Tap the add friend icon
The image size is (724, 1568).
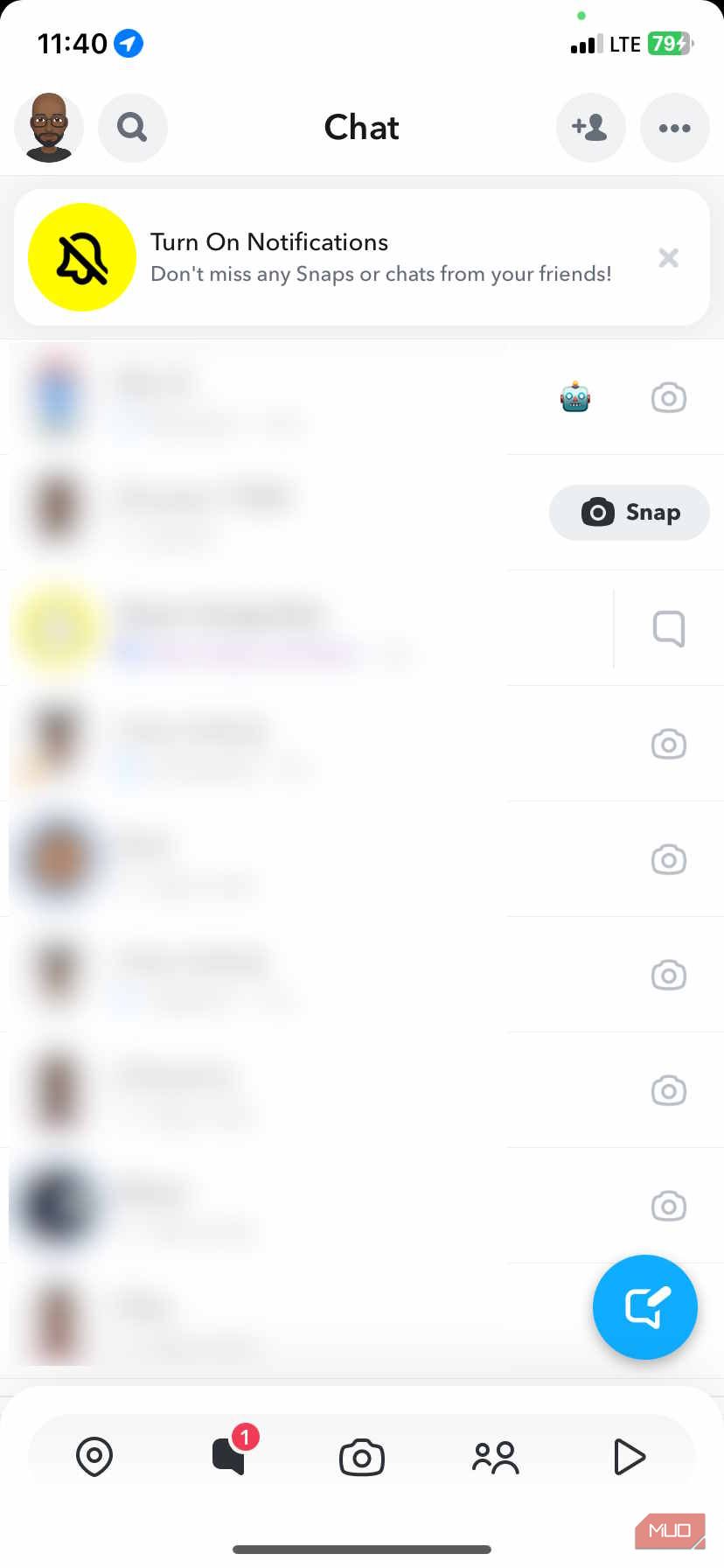click(x=590, y=128)
